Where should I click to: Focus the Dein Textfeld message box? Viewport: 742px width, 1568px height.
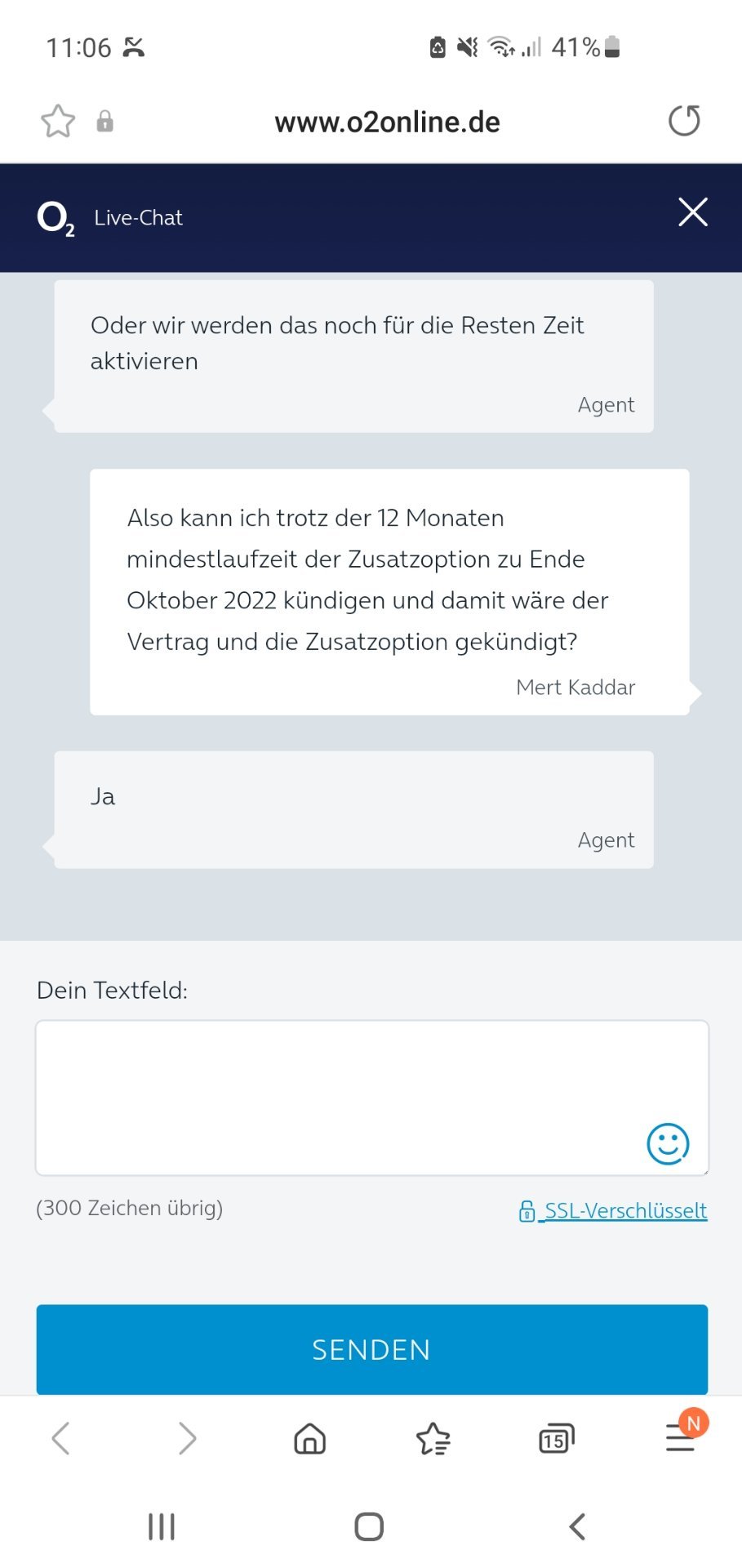(371, 1098)
